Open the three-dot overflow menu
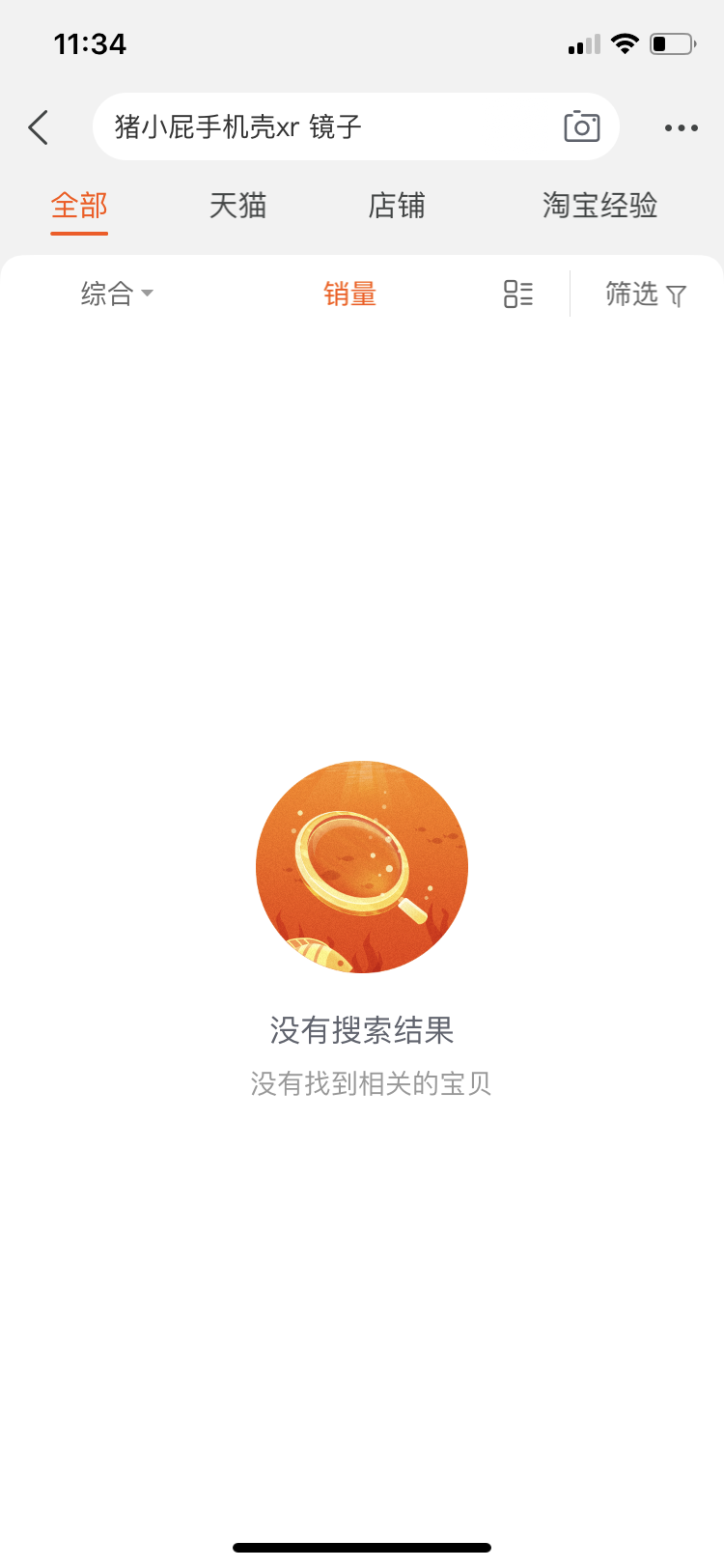Screen dimensions: 724x1568 point(681,127)
